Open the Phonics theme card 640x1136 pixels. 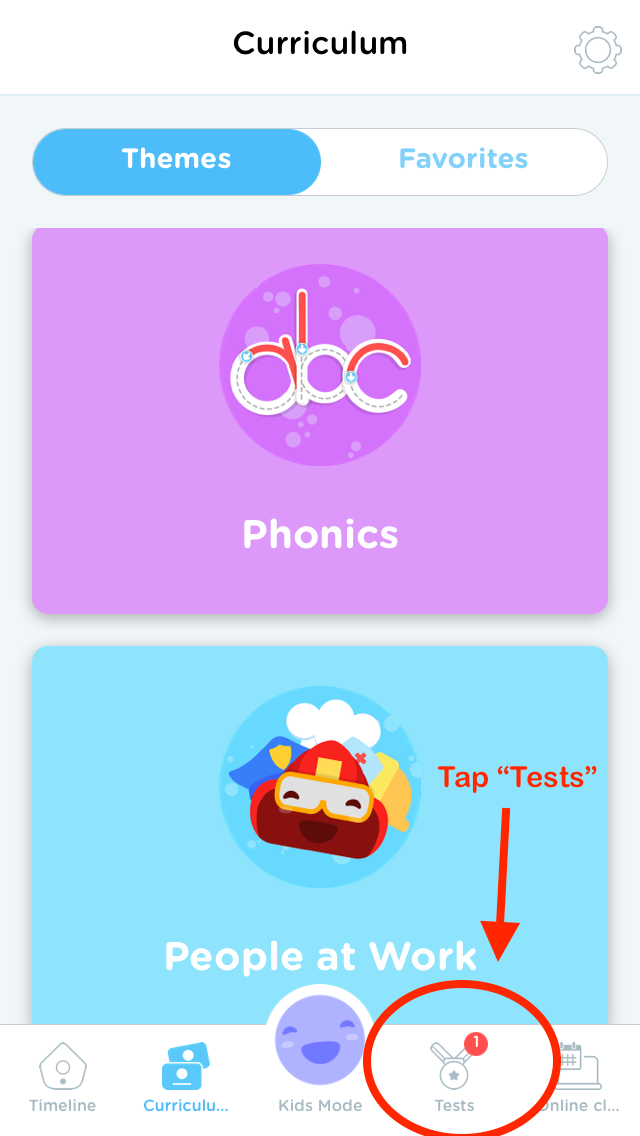320,421
